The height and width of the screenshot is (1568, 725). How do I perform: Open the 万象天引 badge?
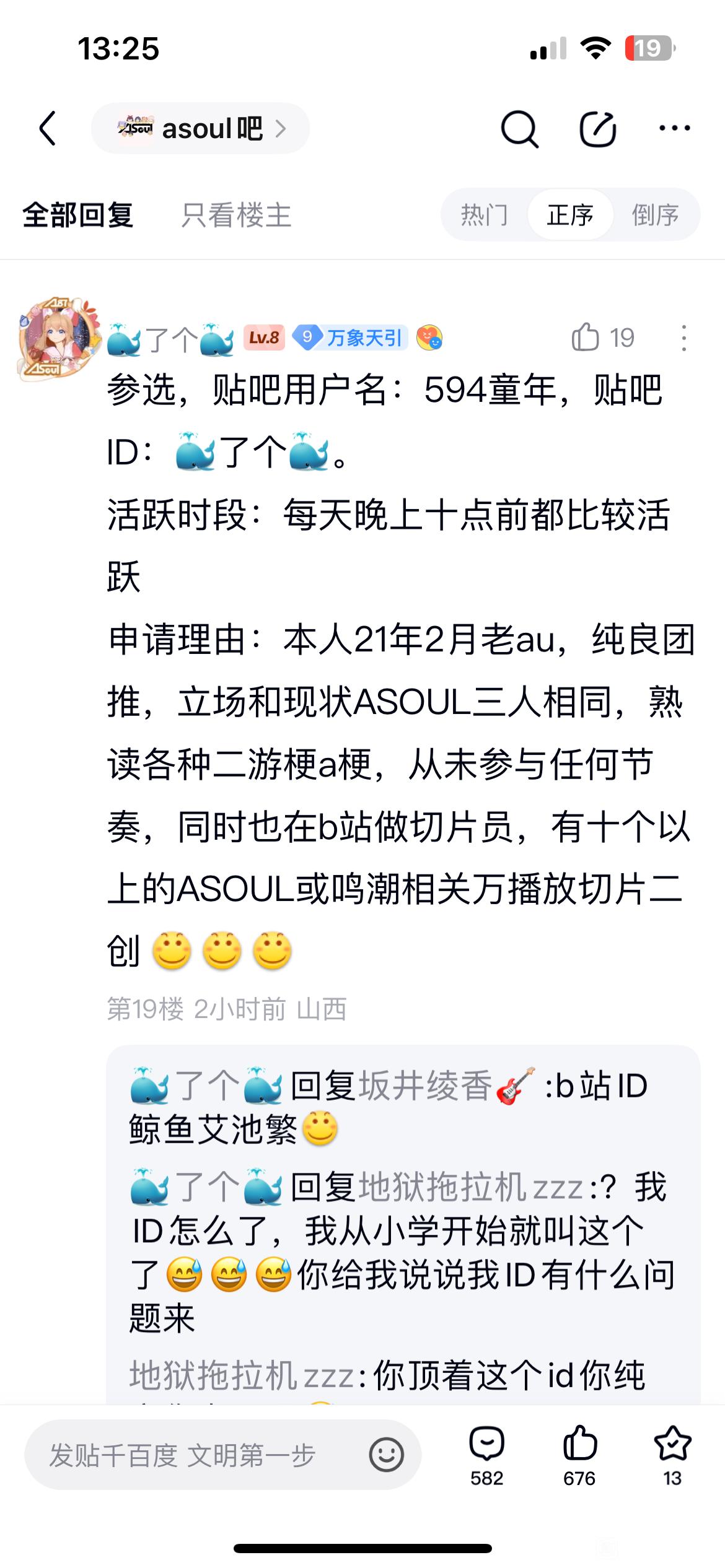(x=351, y=338)
